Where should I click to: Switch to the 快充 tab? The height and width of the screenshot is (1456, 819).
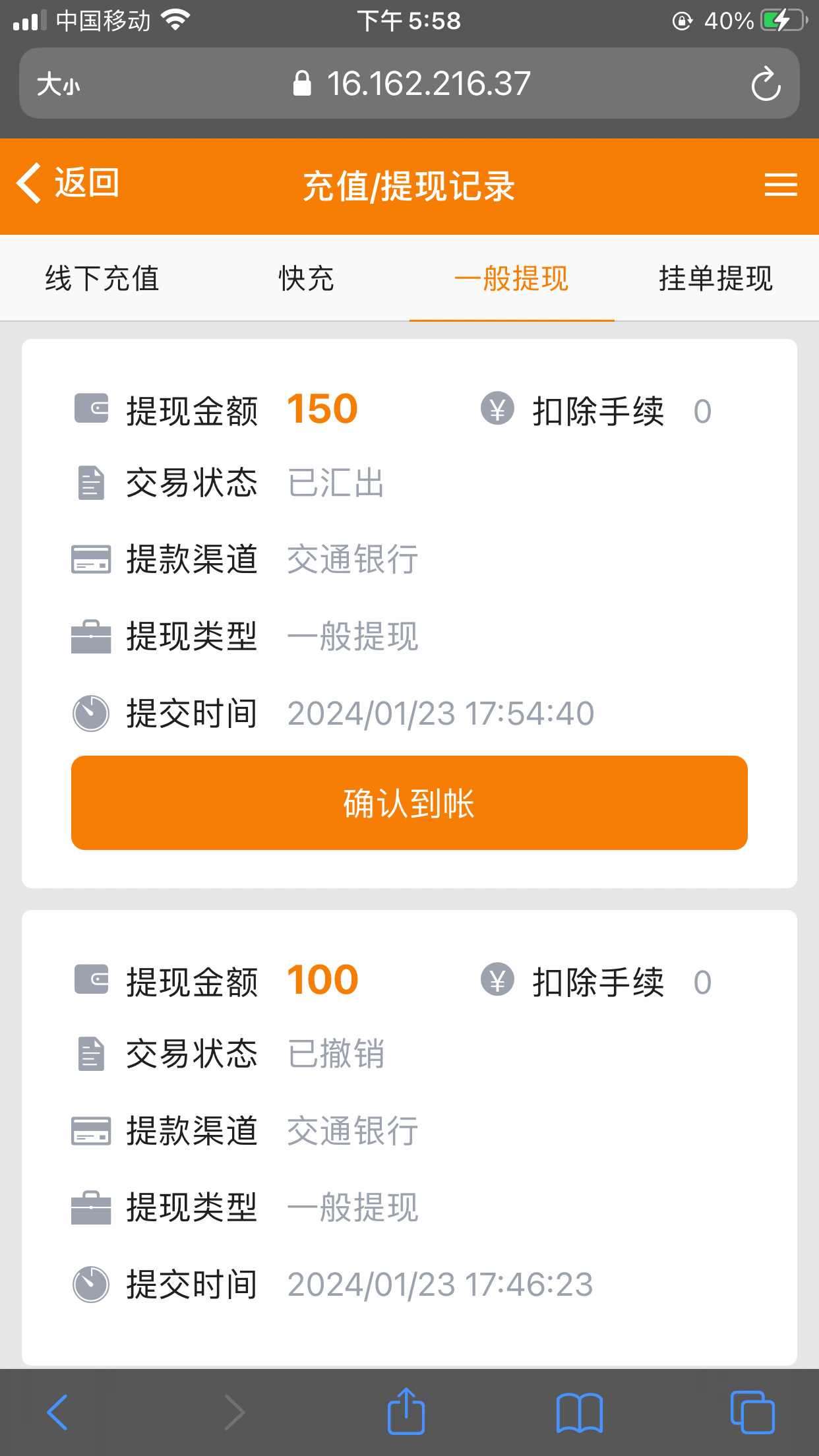click(x=307, y=278)
